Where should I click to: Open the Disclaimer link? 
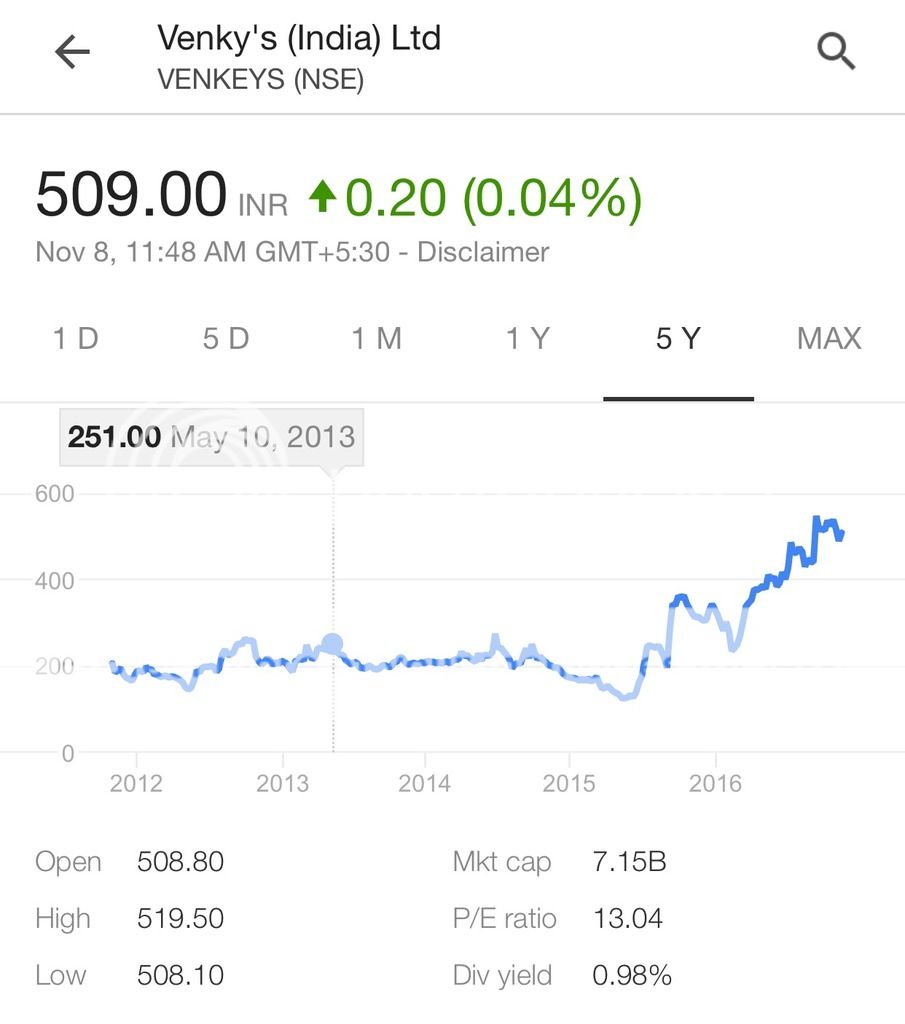[483, 251]
